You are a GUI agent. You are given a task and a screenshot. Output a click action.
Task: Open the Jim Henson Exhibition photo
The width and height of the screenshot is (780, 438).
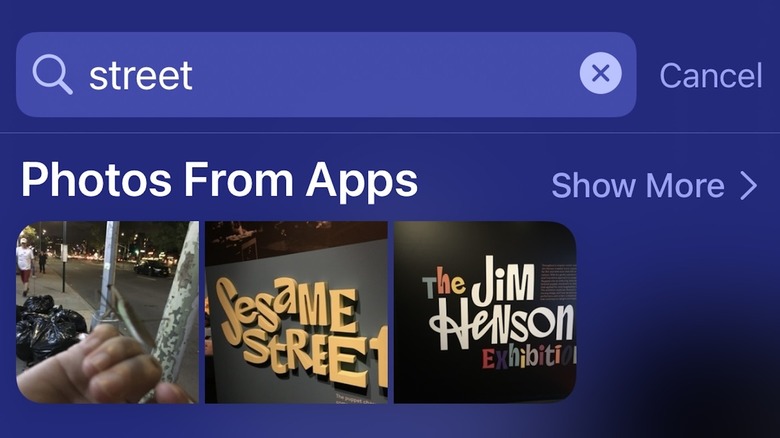(x=485, y=312)
